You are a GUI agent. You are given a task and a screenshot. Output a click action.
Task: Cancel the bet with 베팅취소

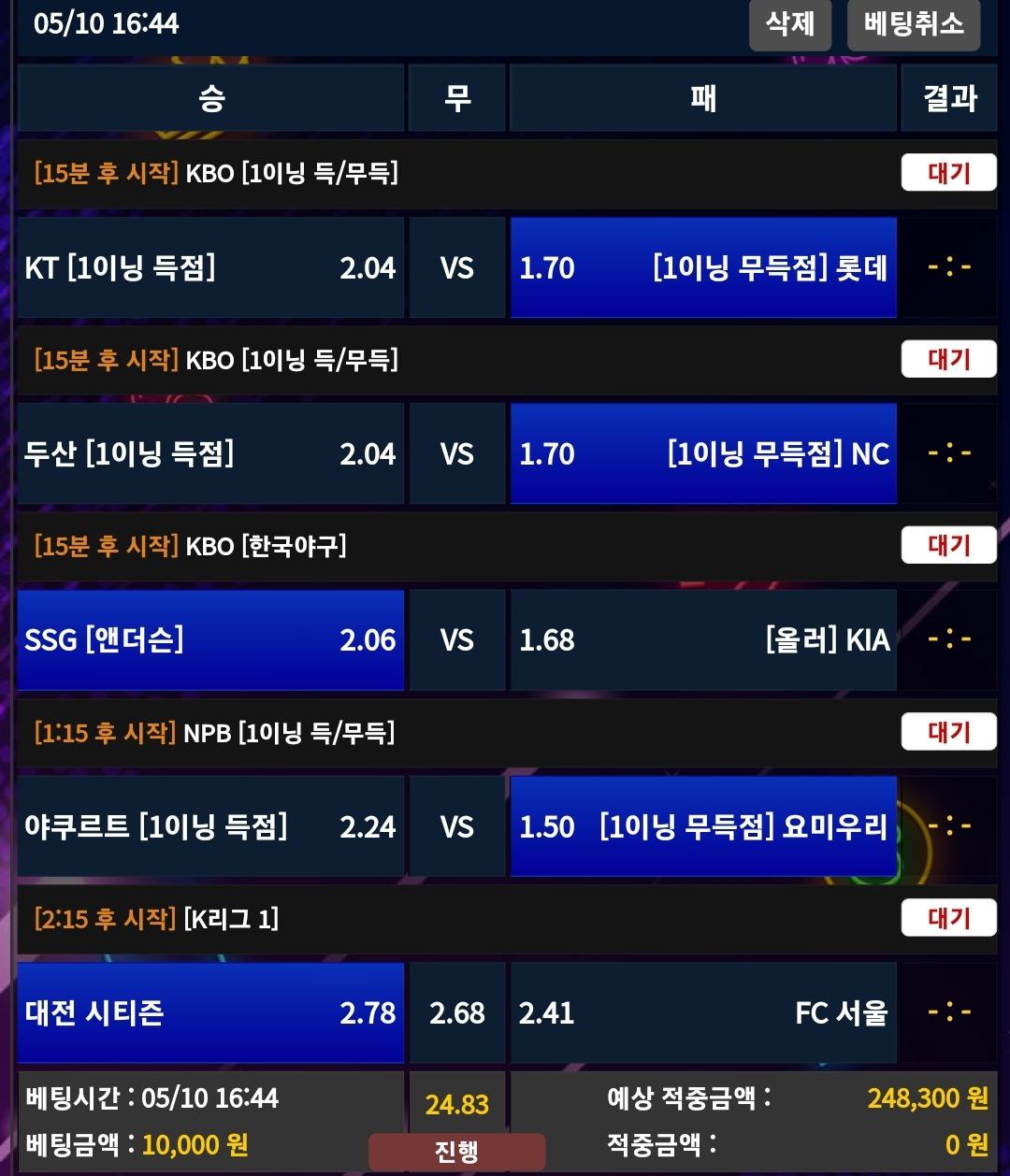click(913, 23)
